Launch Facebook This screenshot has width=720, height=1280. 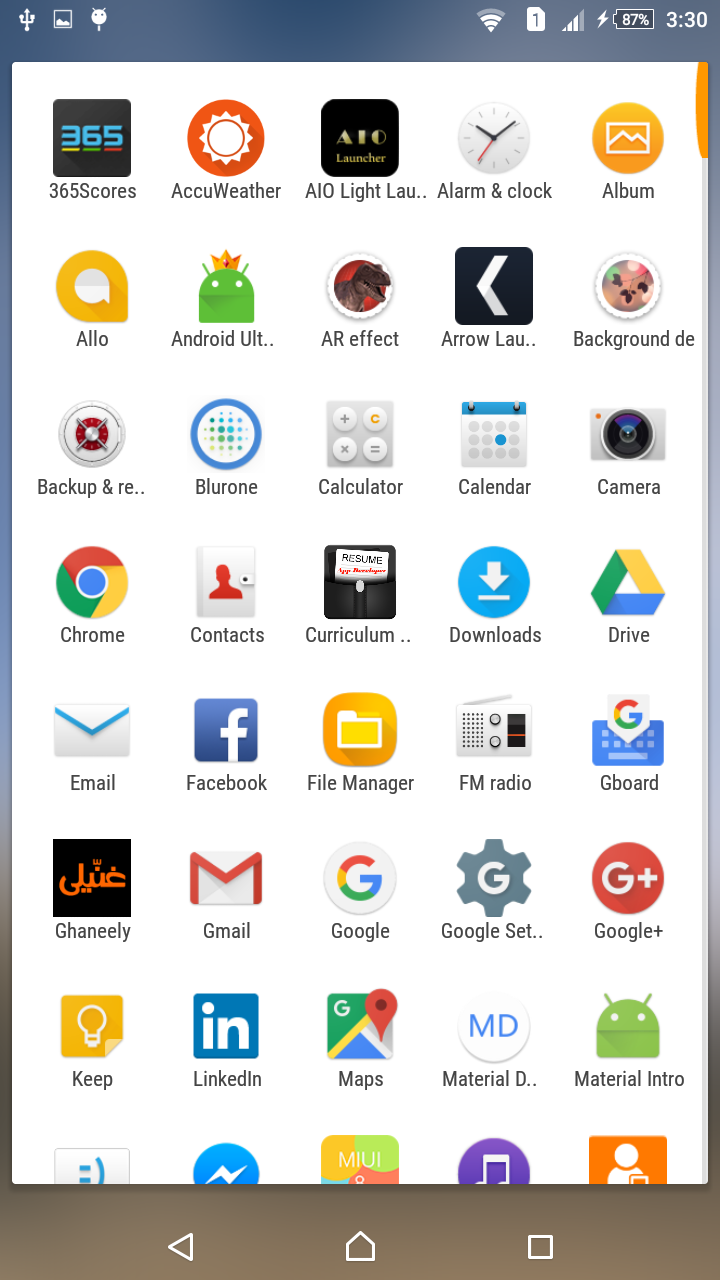[226, 730]
